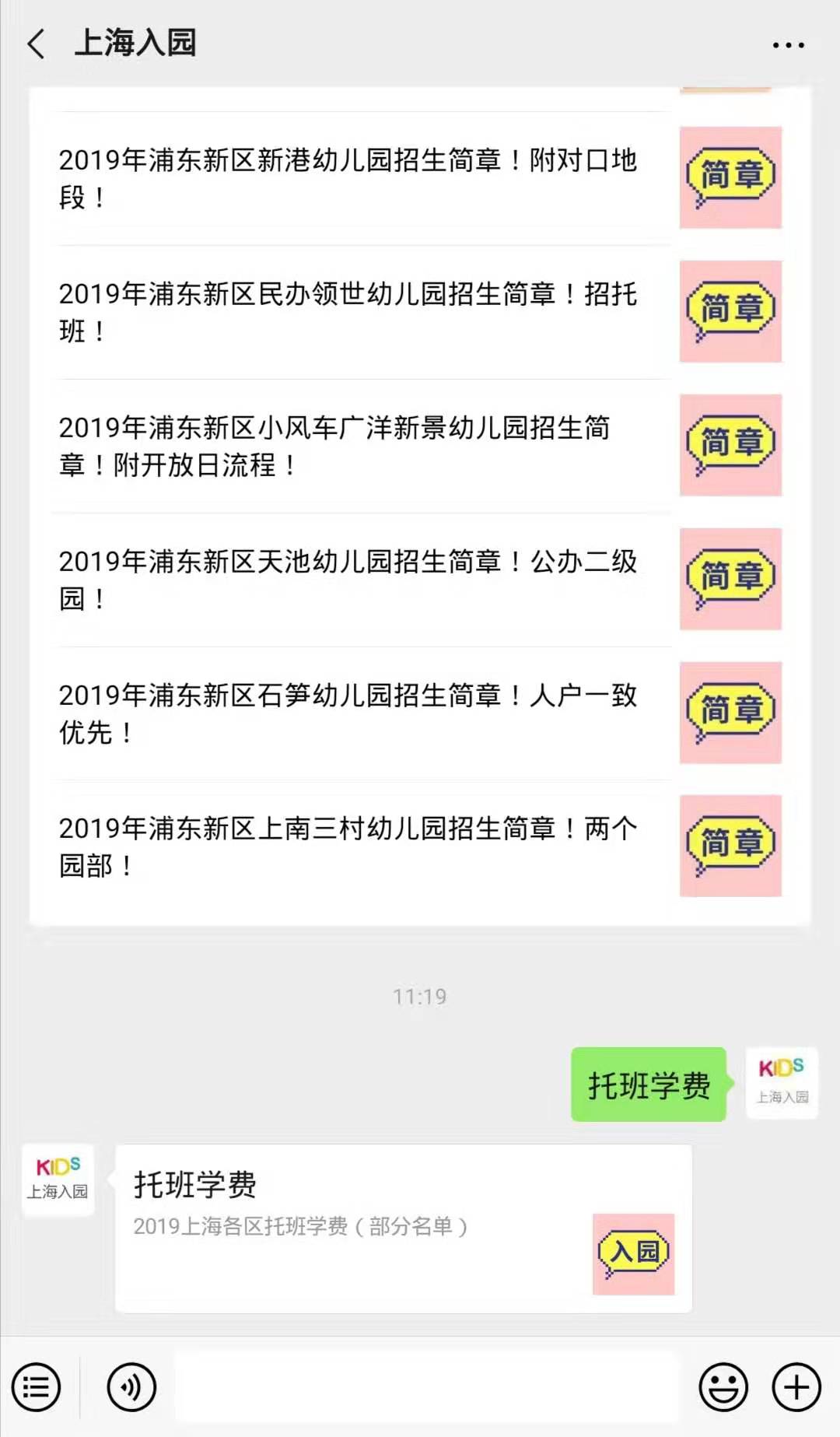Click the 简章 icon next to 民办领世幼儿园 article
Screen dimensions: 840x1437
coord(730,310)
